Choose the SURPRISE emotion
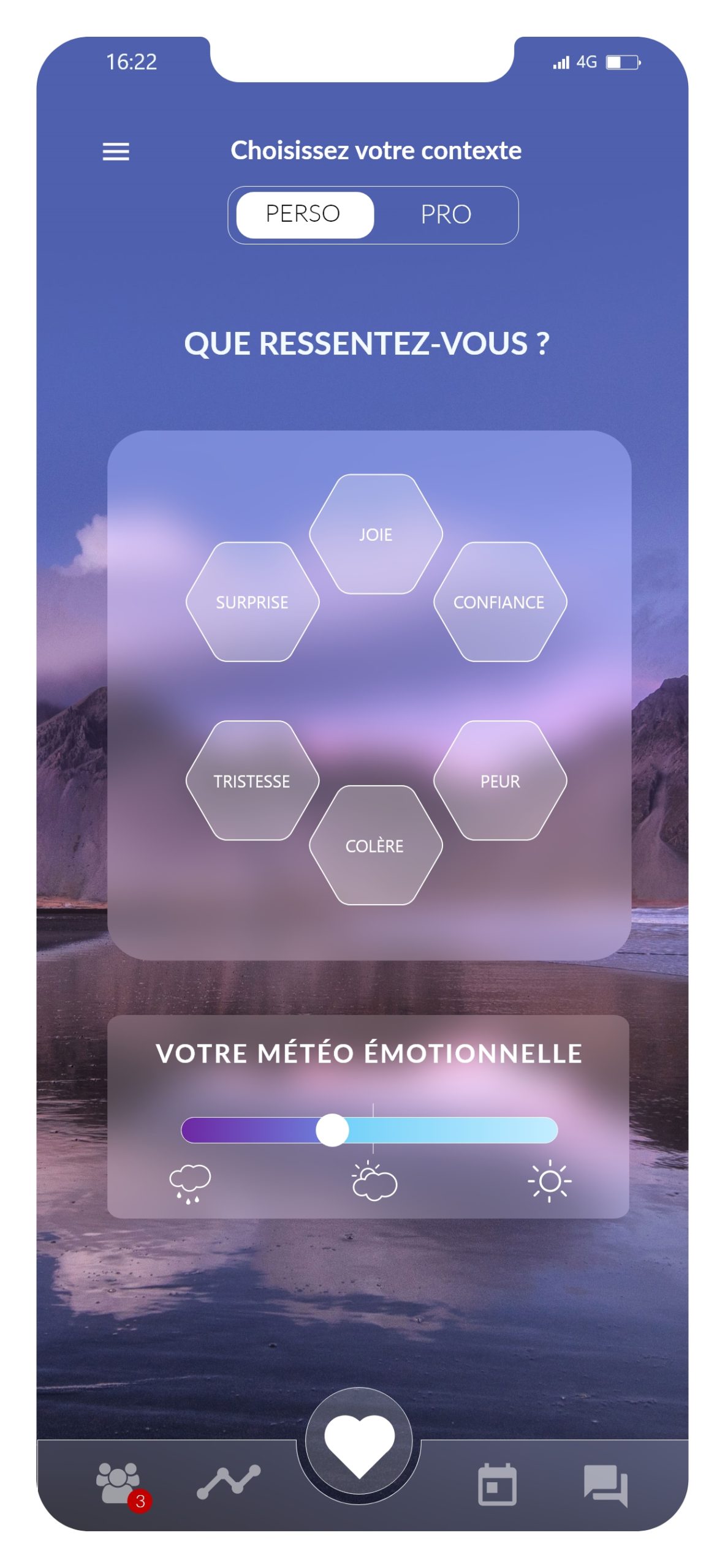 point(252,602)
